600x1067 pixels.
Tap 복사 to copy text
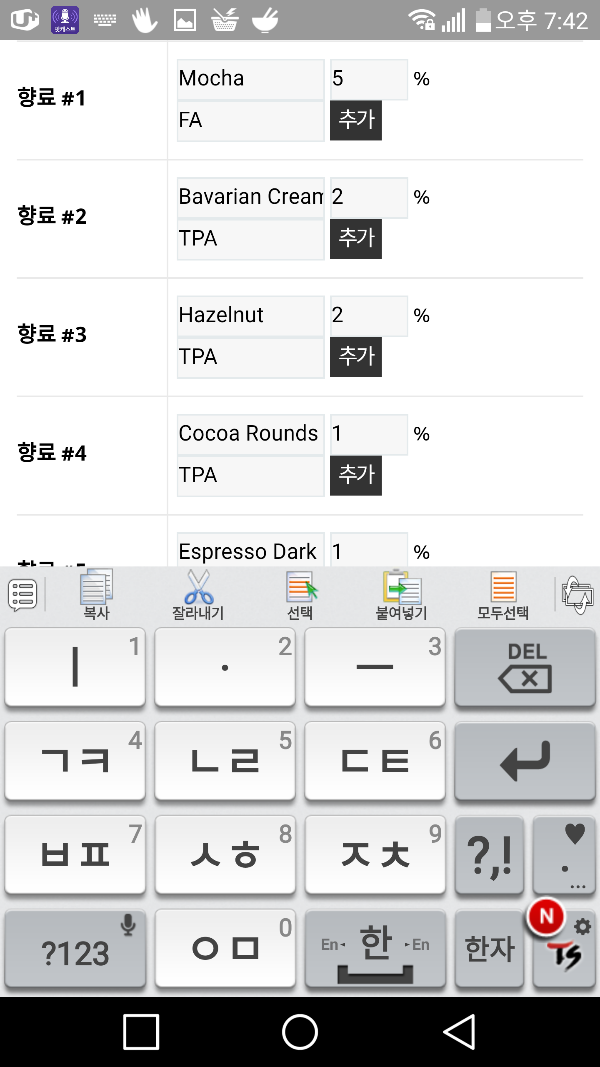tap(96, 595)
